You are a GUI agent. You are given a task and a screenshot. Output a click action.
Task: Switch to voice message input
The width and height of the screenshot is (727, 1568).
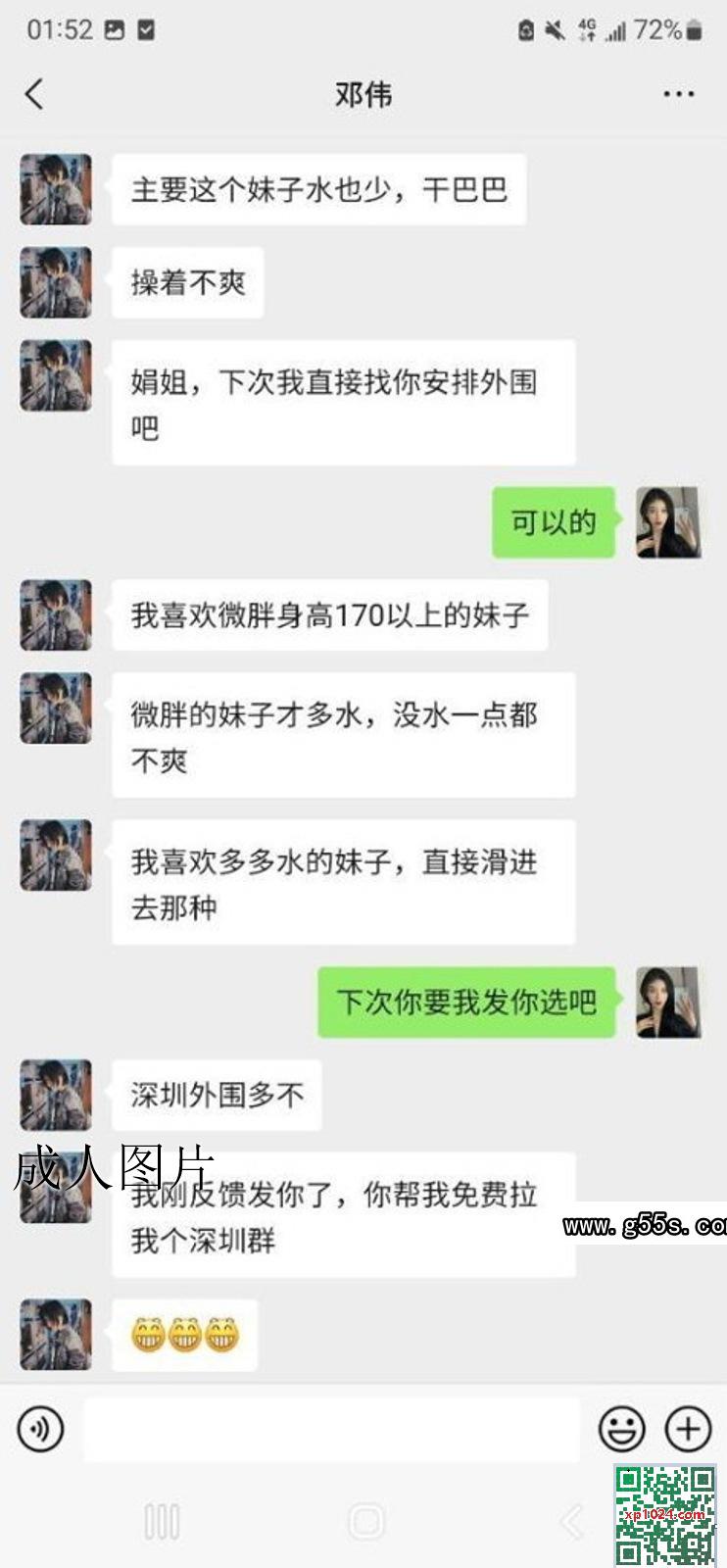pos(40,1429)
